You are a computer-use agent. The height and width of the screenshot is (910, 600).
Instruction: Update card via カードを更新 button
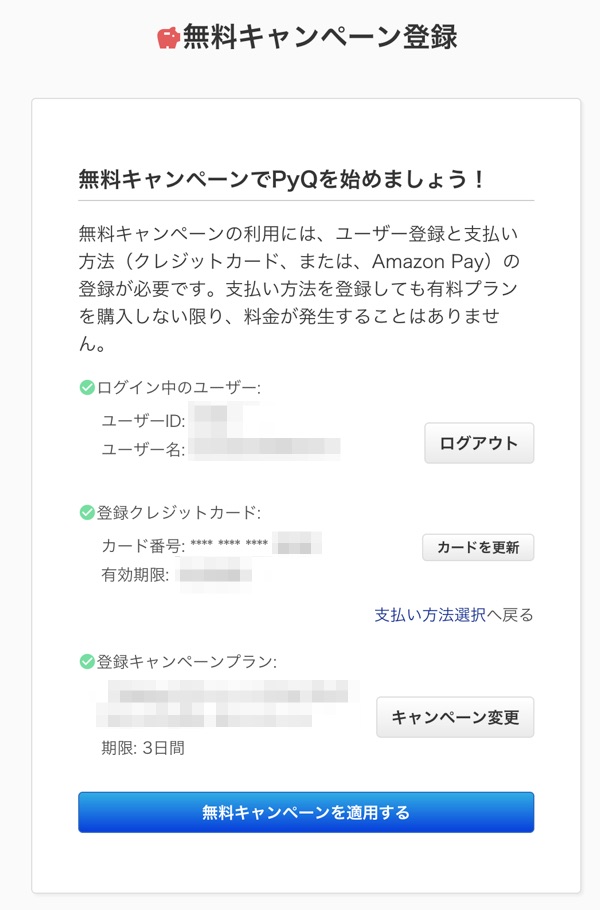tap(478, 548)
